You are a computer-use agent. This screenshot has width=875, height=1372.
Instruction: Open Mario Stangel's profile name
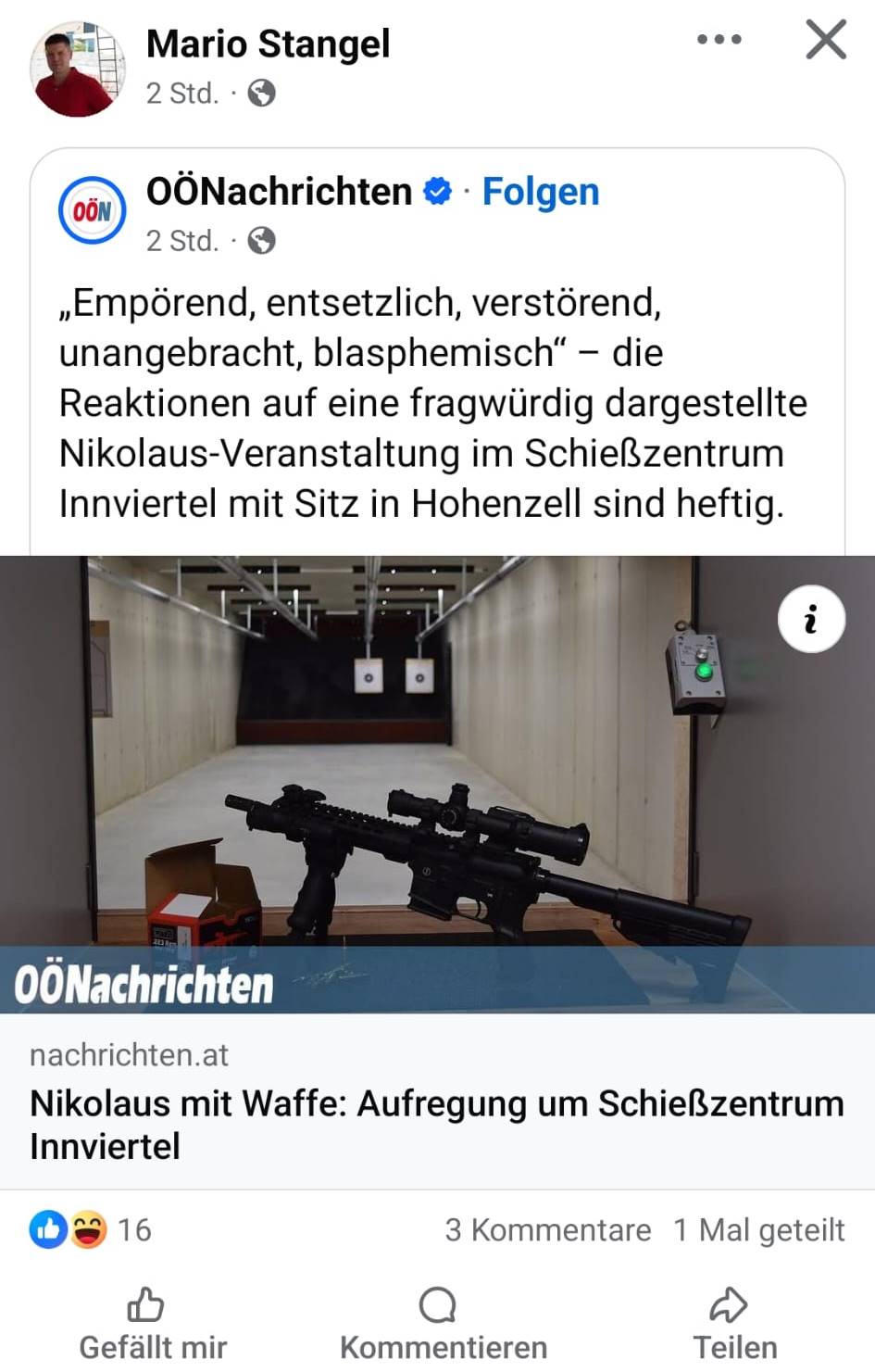tap(268, 44)
